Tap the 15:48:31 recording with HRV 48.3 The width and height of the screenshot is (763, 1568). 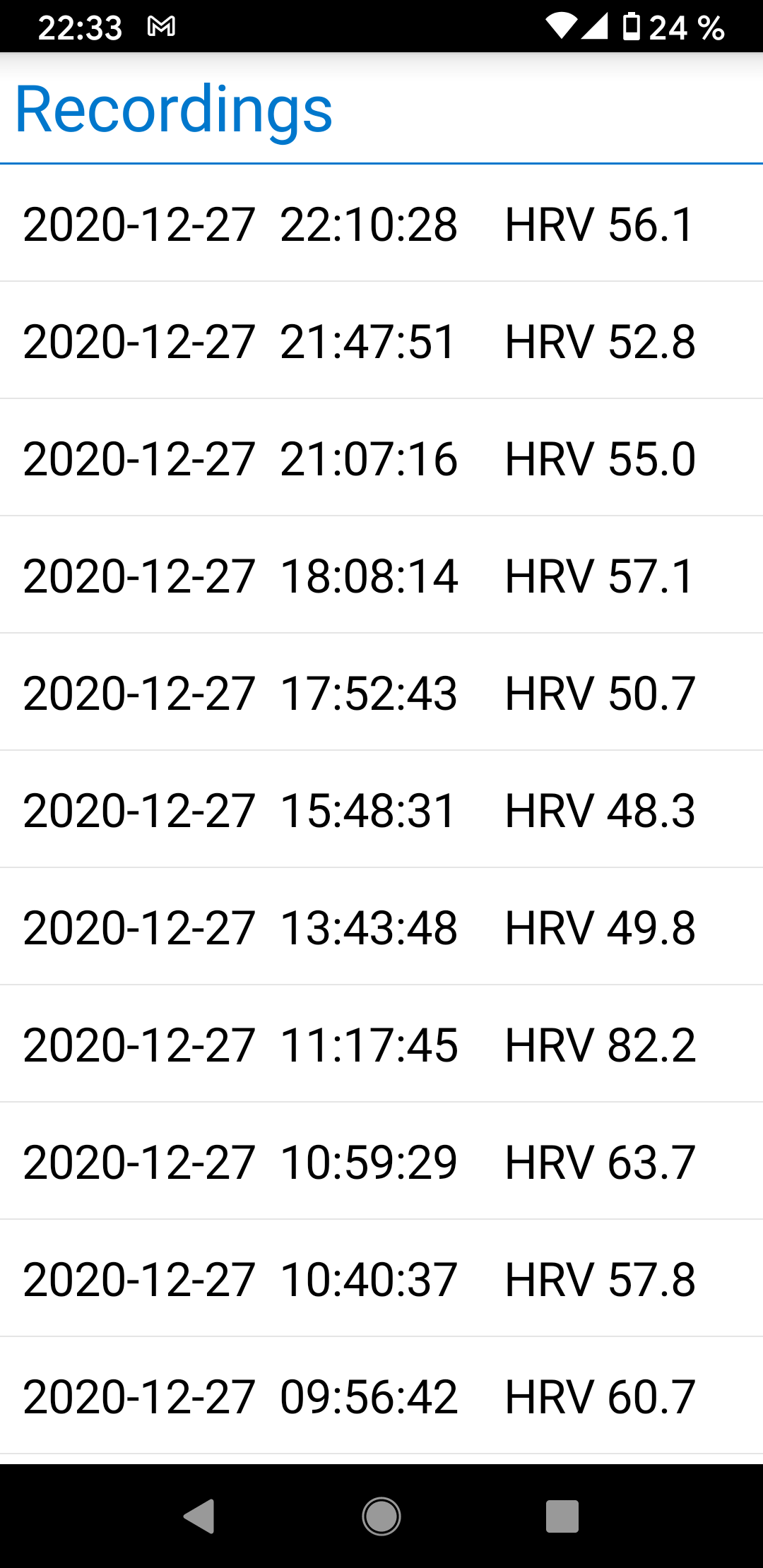click(381, 809)
